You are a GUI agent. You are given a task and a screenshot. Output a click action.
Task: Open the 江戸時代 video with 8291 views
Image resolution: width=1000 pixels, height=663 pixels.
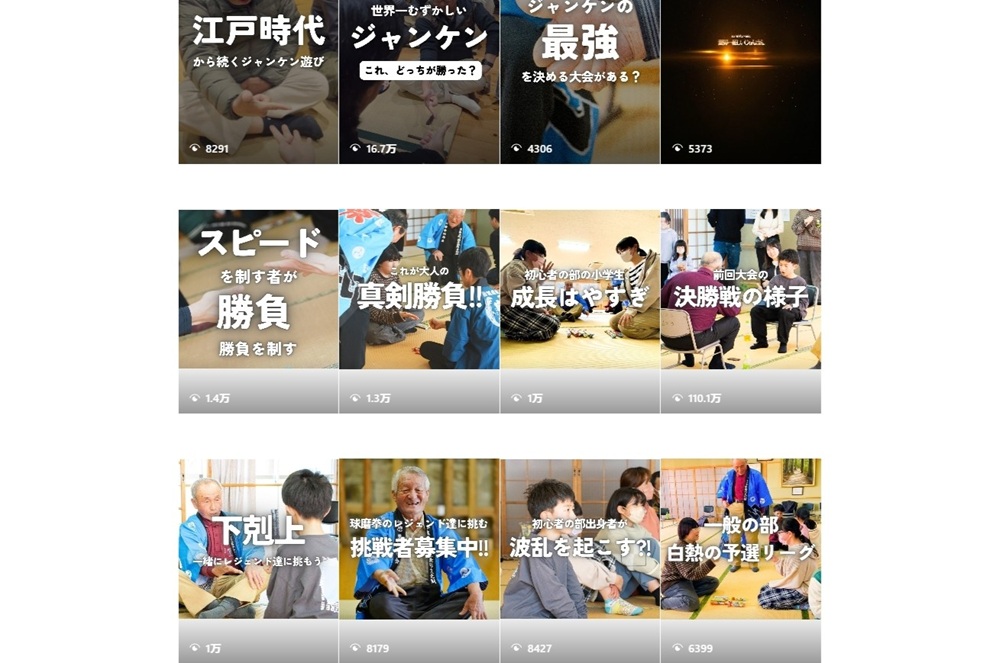(x=258, y=80)
